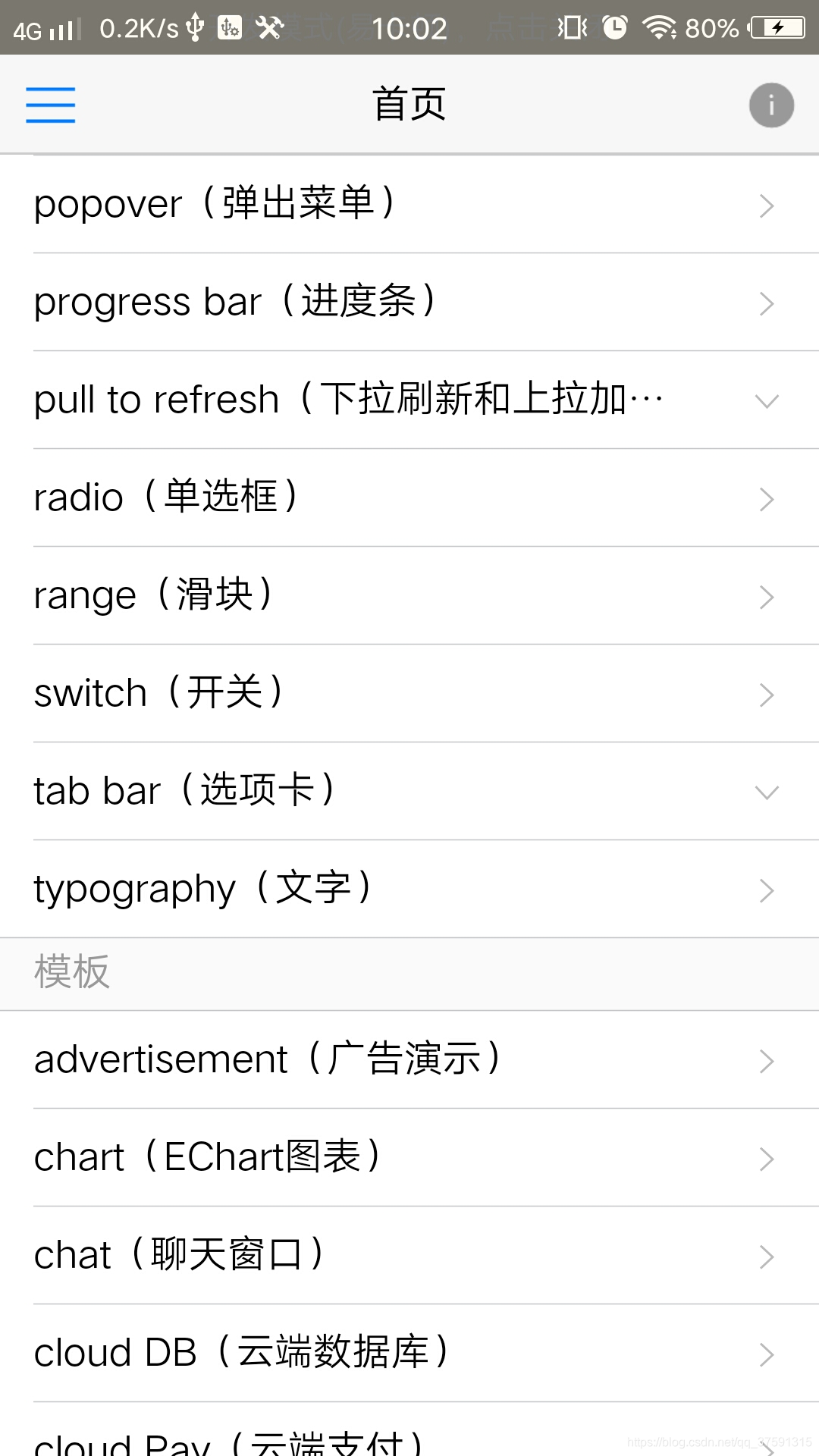Open progress bar (进度条) row

pyautogui.click(x=409, y=302)
